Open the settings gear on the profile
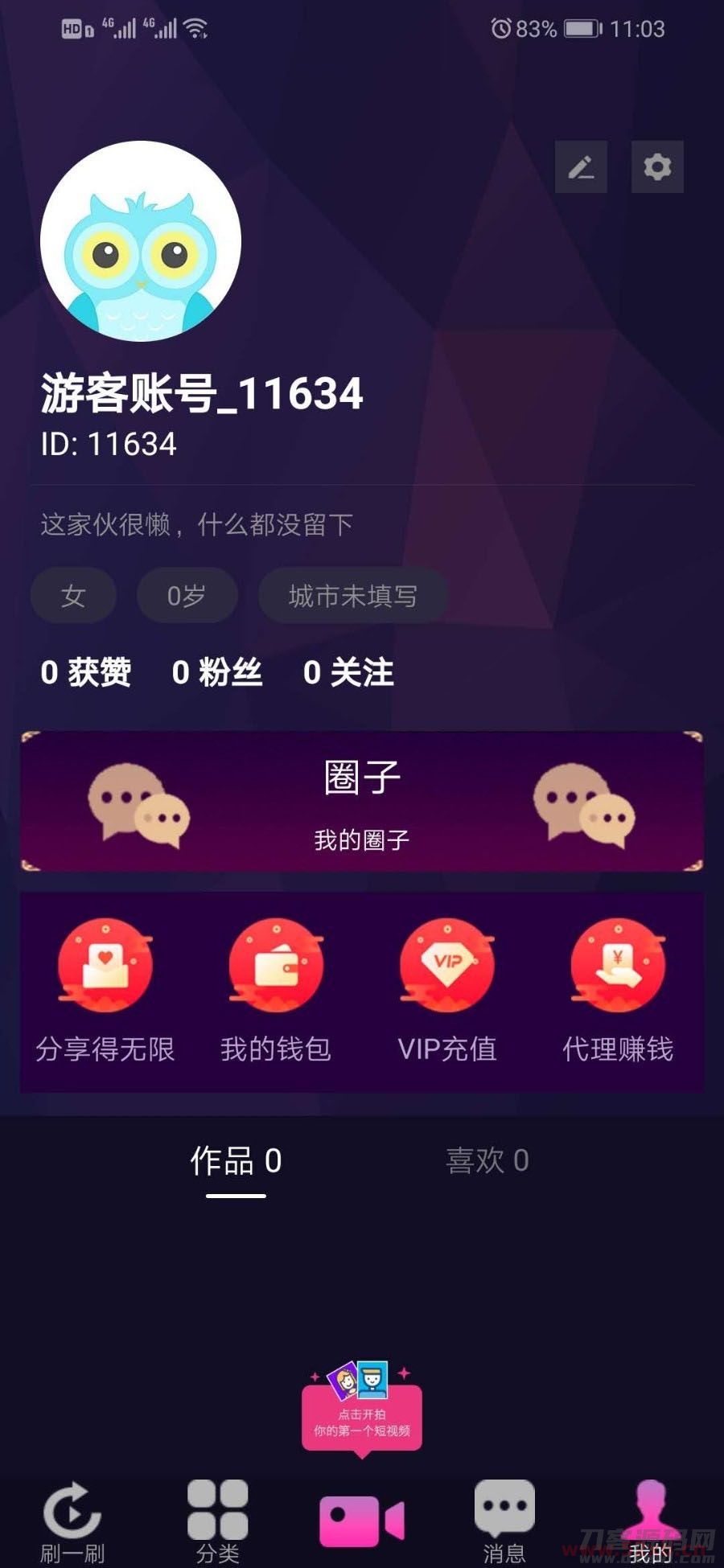The height and width of the screenshot is (1568, 724). click(x=656, y=168)
